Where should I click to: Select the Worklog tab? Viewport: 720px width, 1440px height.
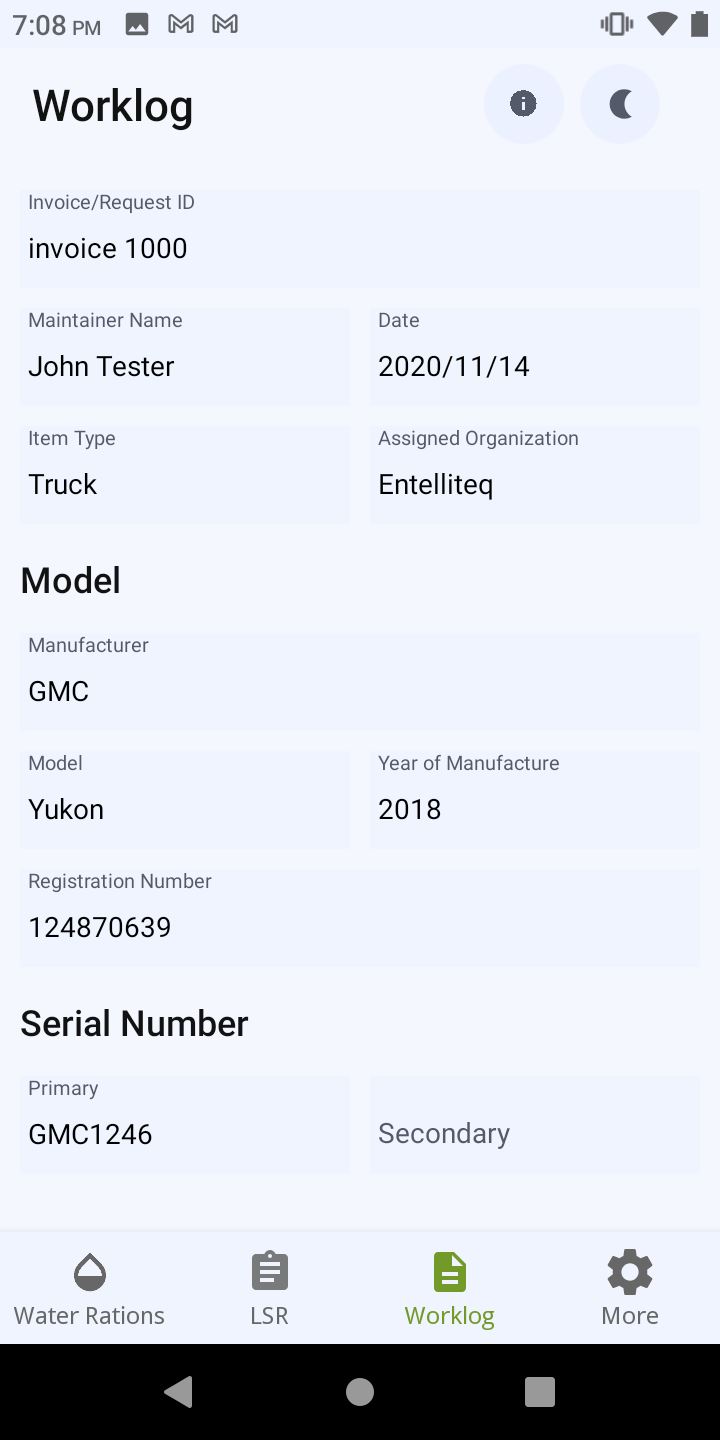pos(450,1288)
